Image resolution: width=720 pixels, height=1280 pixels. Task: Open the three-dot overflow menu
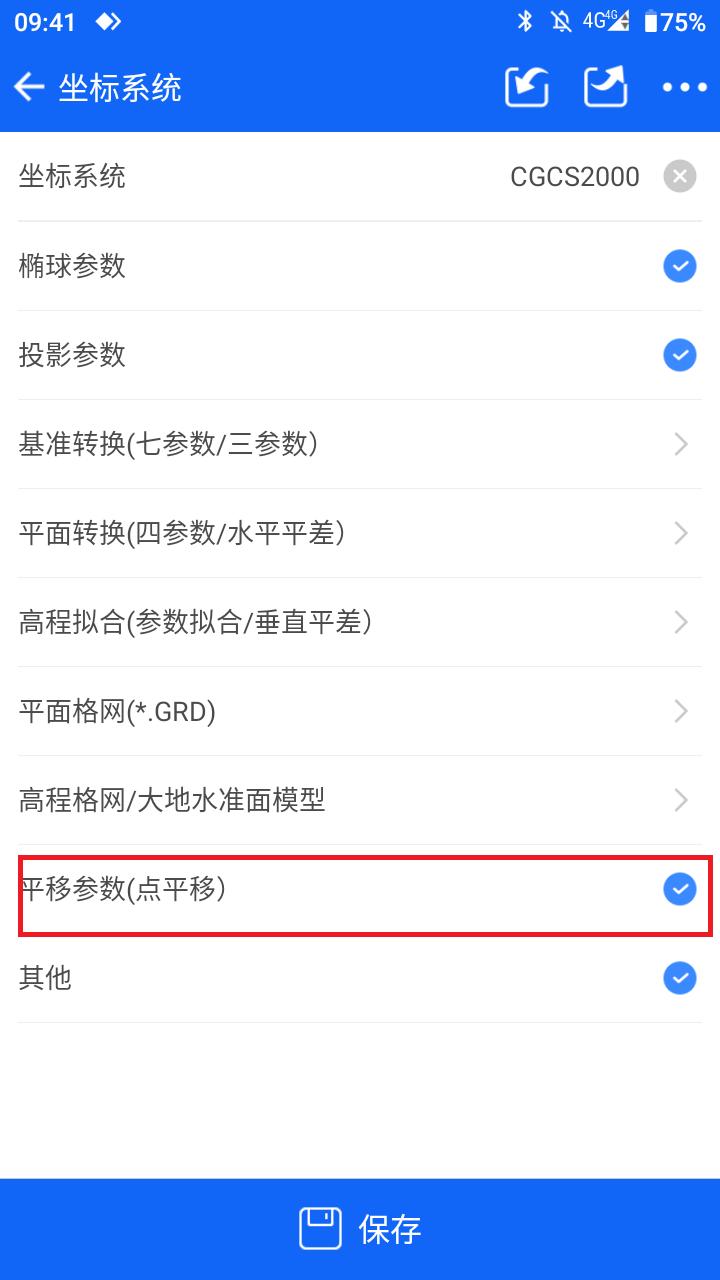(x=685, y=88)
